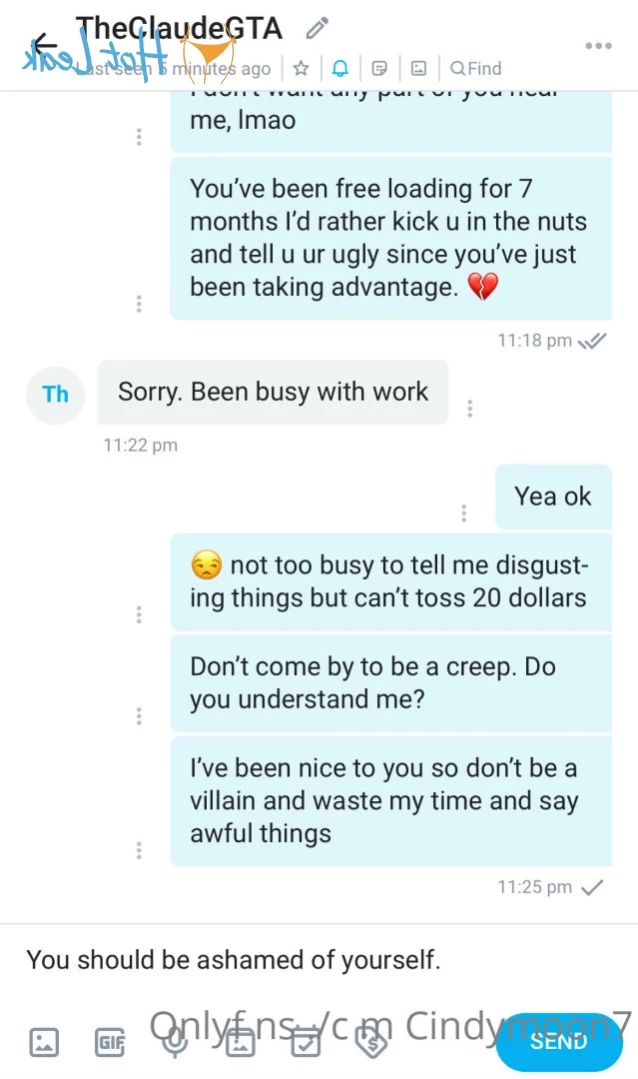The width and height of the screenshot is (638, 1079).
Task: Send the typed message
Action: pyautogui.click(x=558, y=1041)
